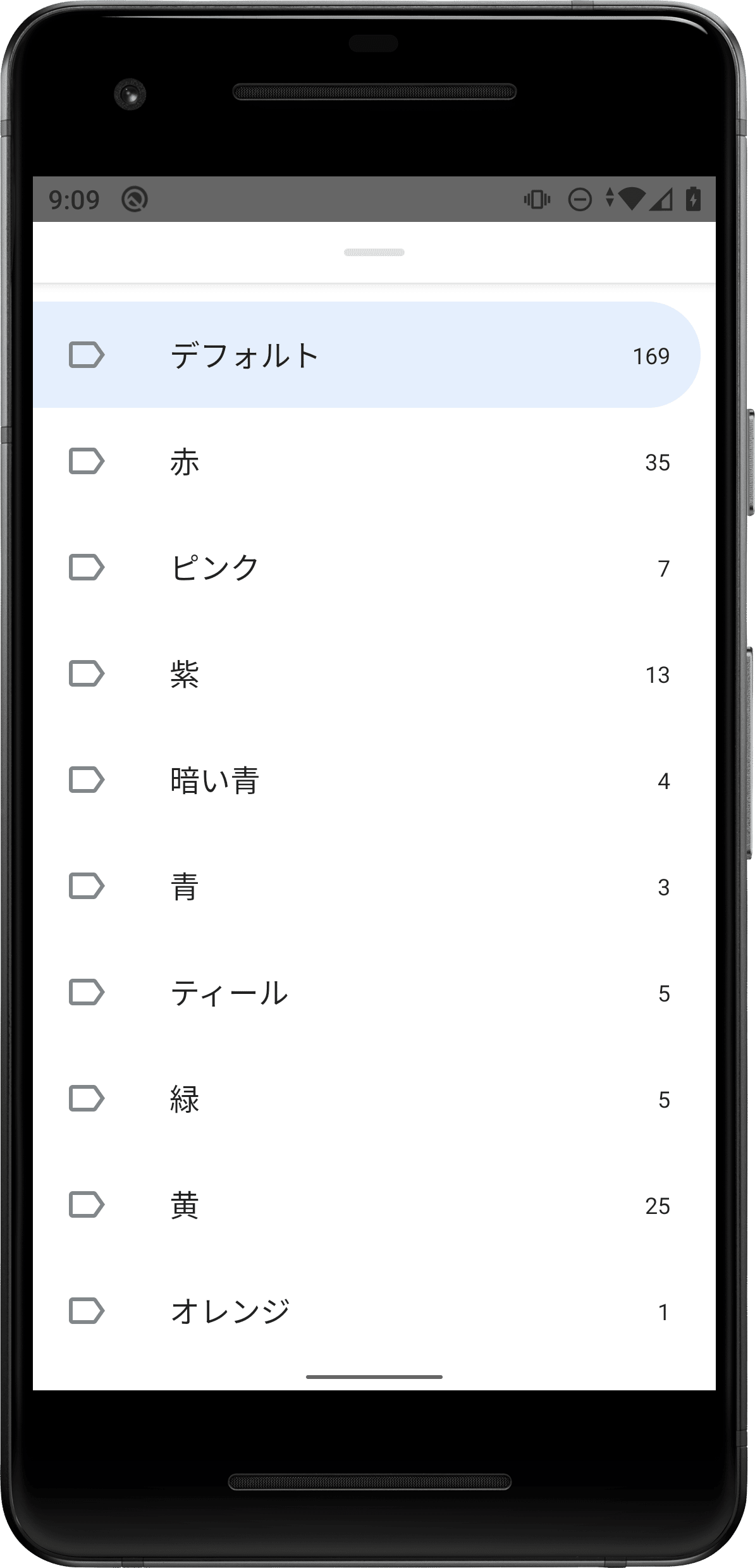Screen dimensions: 755x1568
Task: Open the 紫 label with 13 notes
Action: point(367,674)
